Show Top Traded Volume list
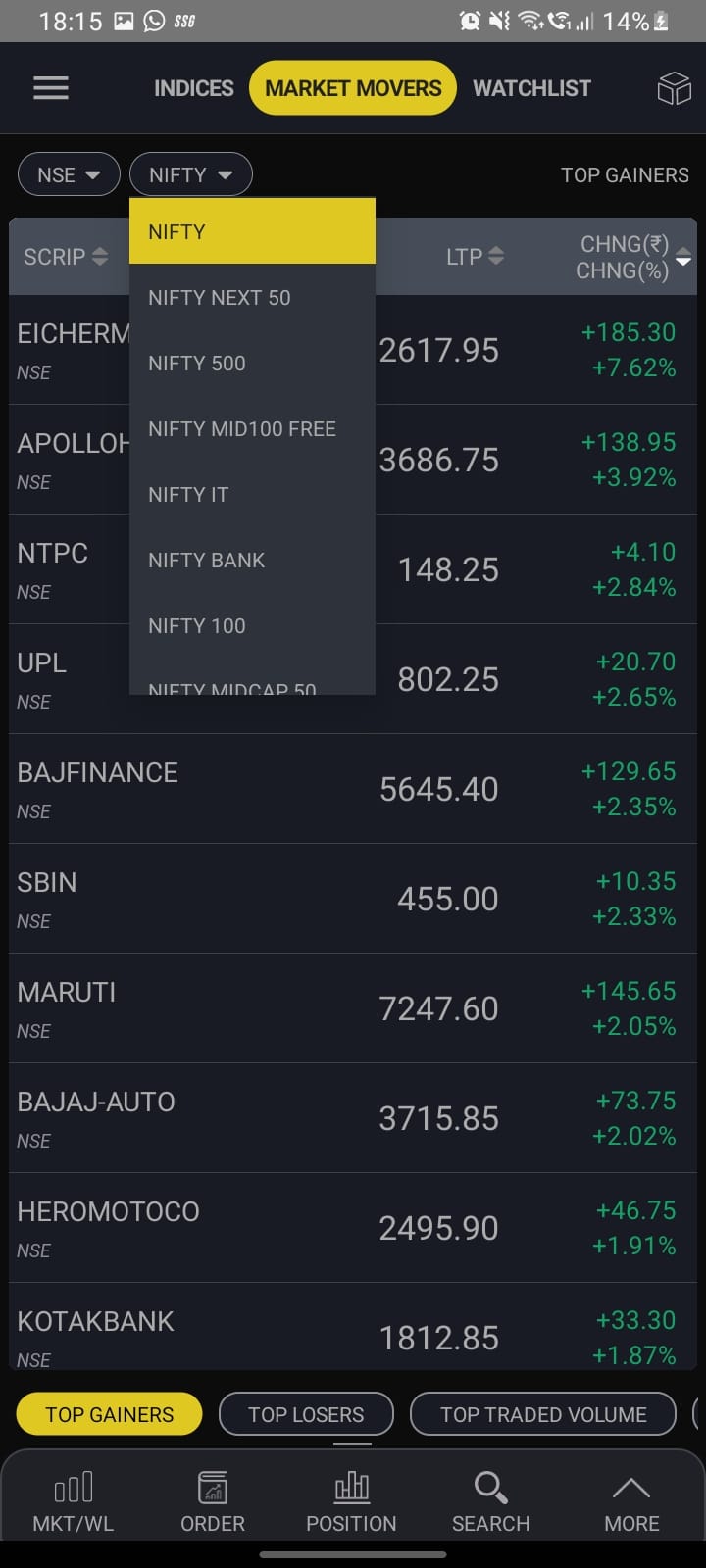The width and height of the screenshot is (706, 1568). (x=543, y=1414)
